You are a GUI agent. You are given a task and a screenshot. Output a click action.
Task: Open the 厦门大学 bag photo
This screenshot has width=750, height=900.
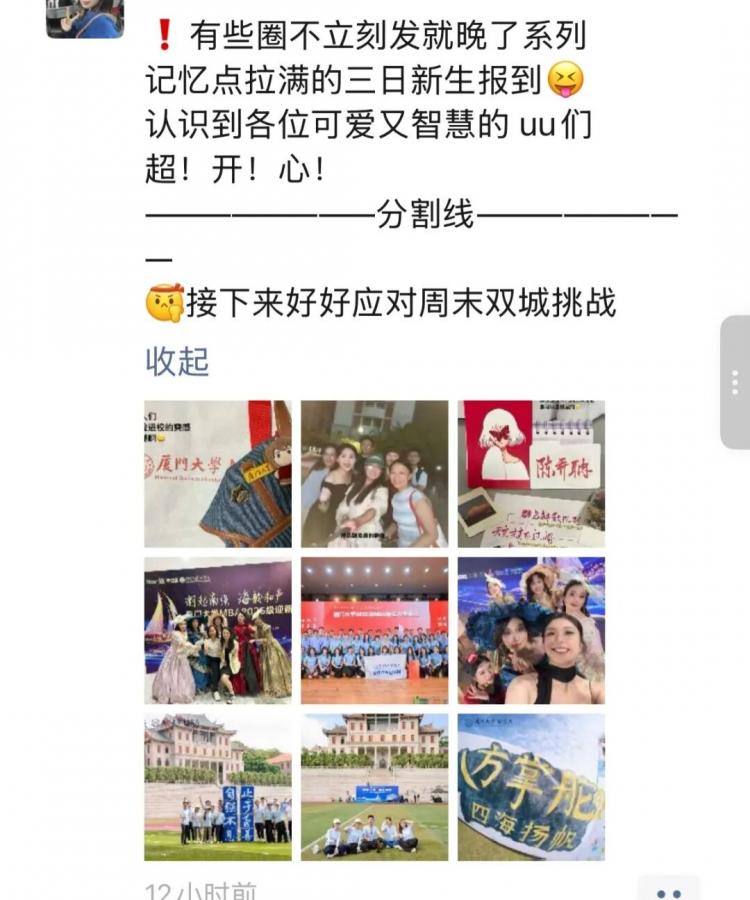coord(218,474)
